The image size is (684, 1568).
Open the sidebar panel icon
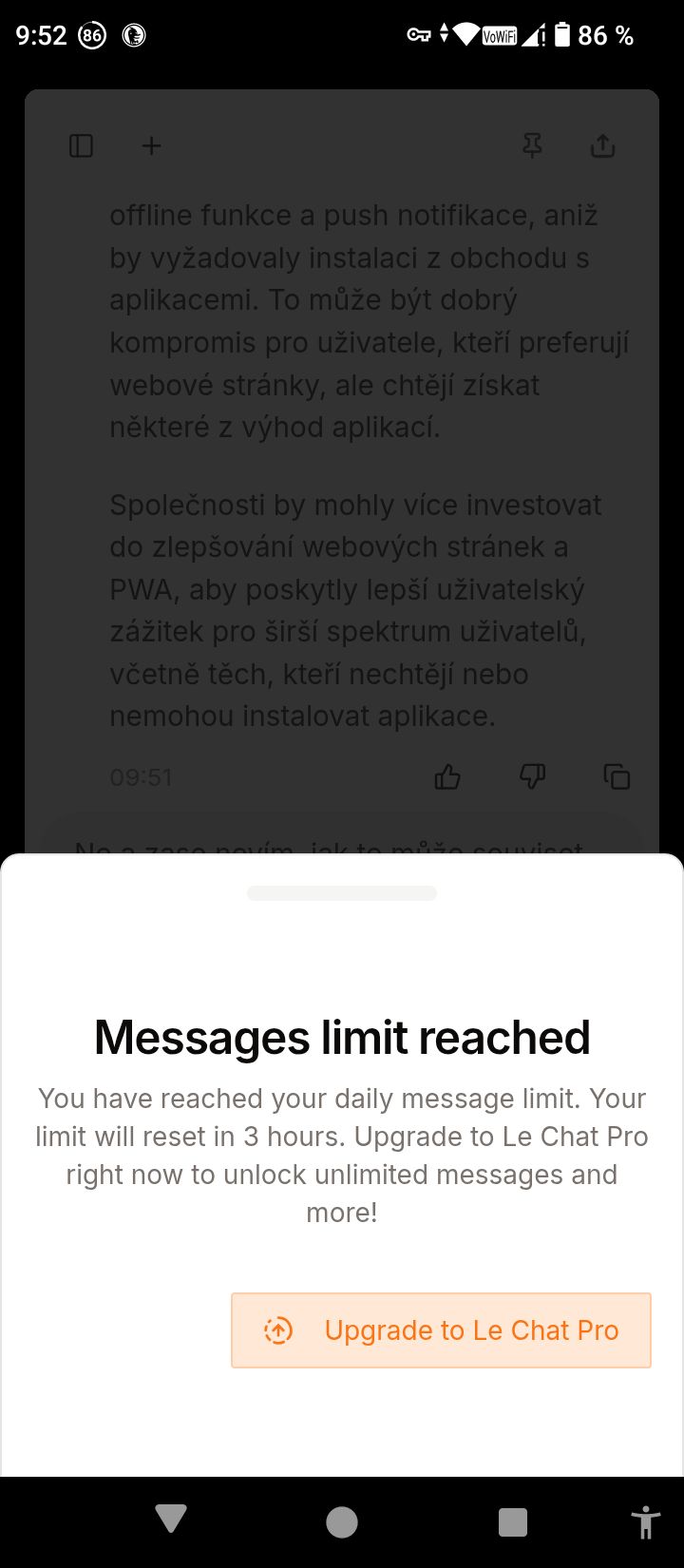(x=82, y=145)
